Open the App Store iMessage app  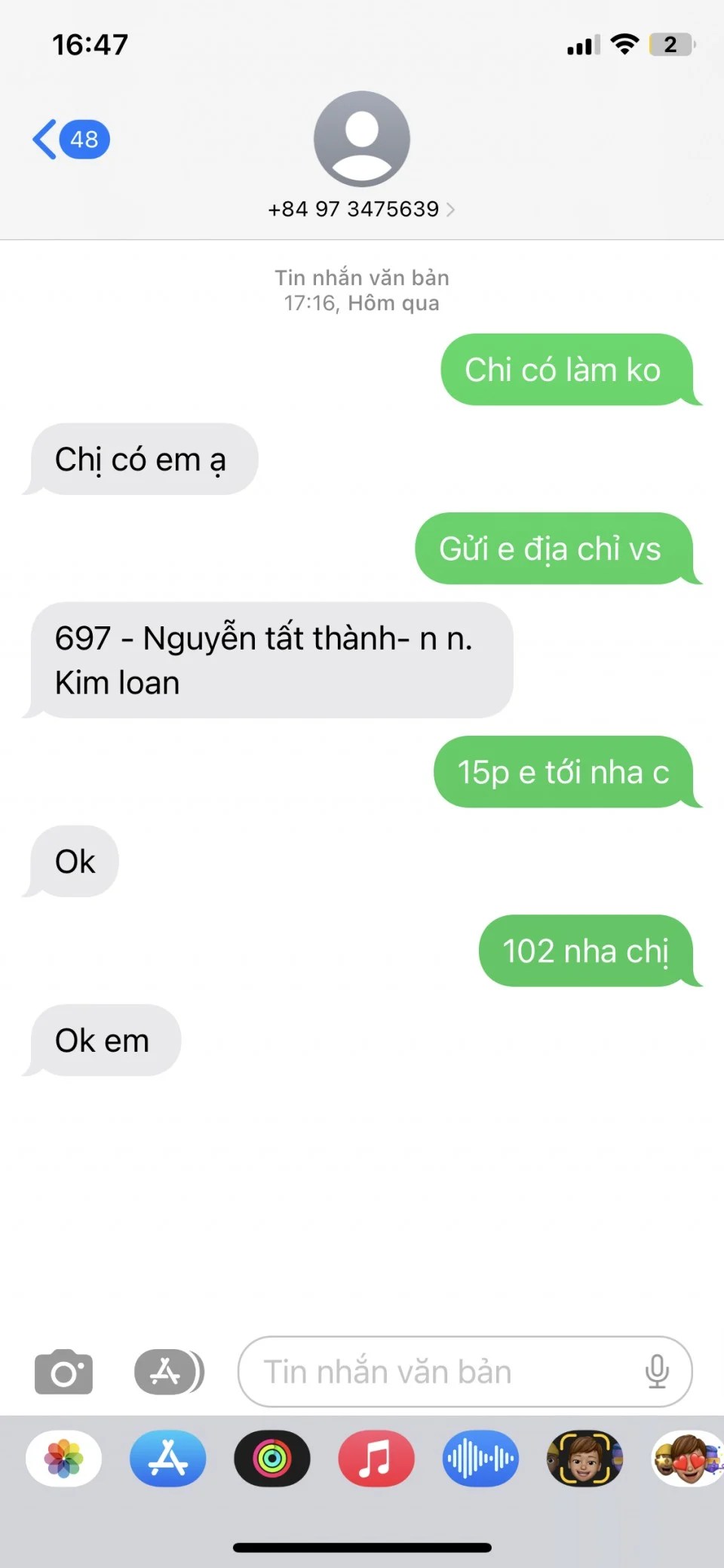168,1458
